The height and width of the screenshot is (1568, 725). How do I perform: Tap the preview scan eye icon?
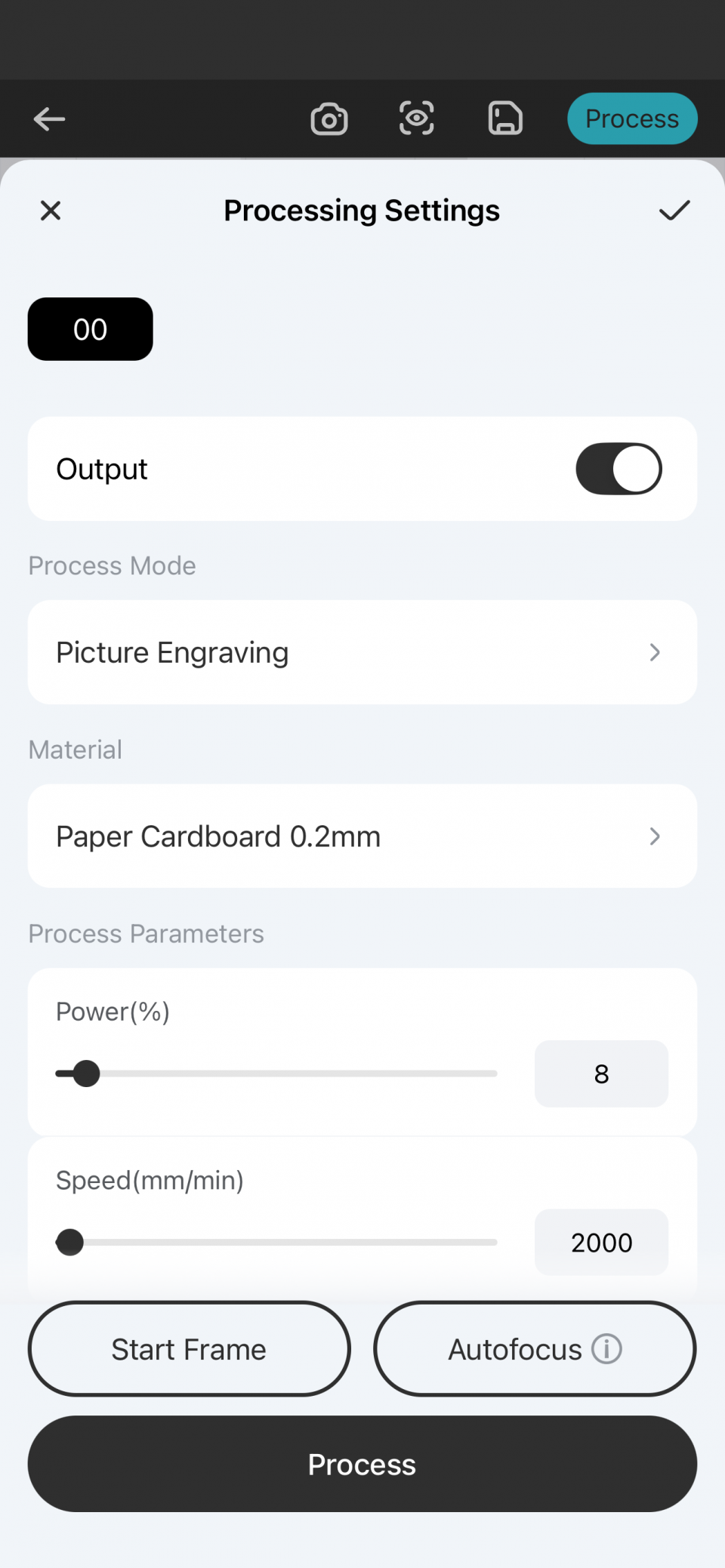(x=417, y=119)
